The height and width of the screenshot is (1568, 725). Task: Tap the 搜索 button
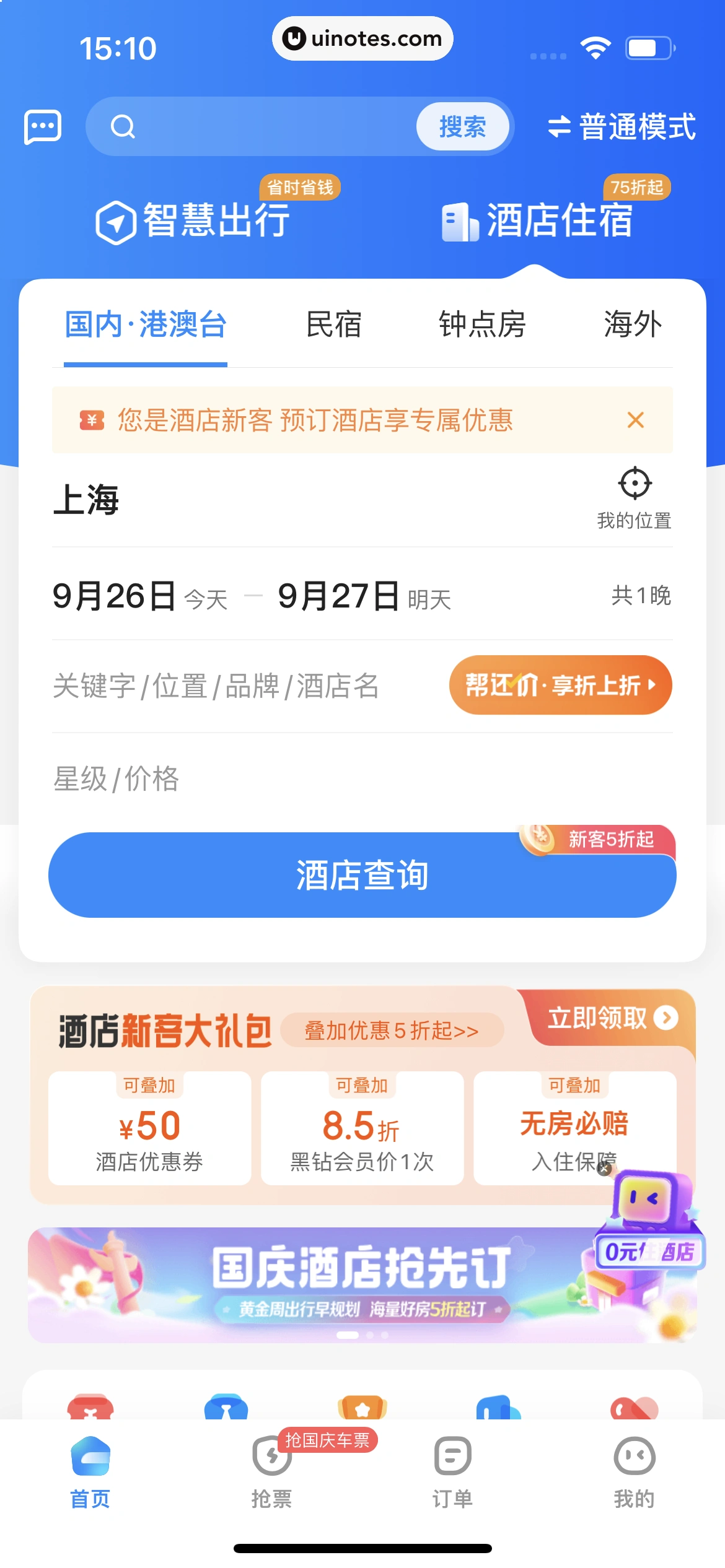[462, 127]
